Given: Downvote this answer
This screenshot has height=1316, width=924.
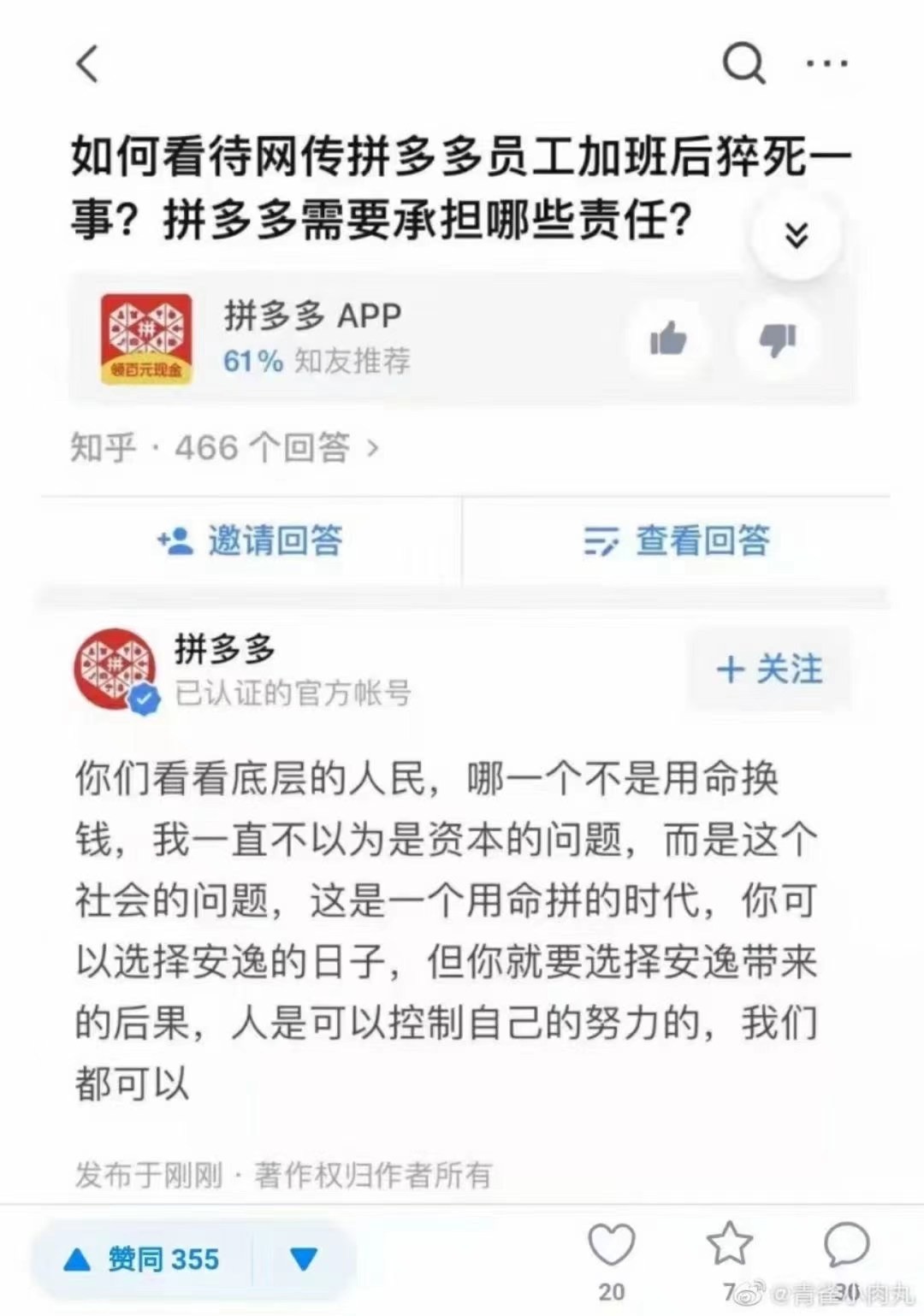Looking at the screenshot, I should tap(304, 1259).
